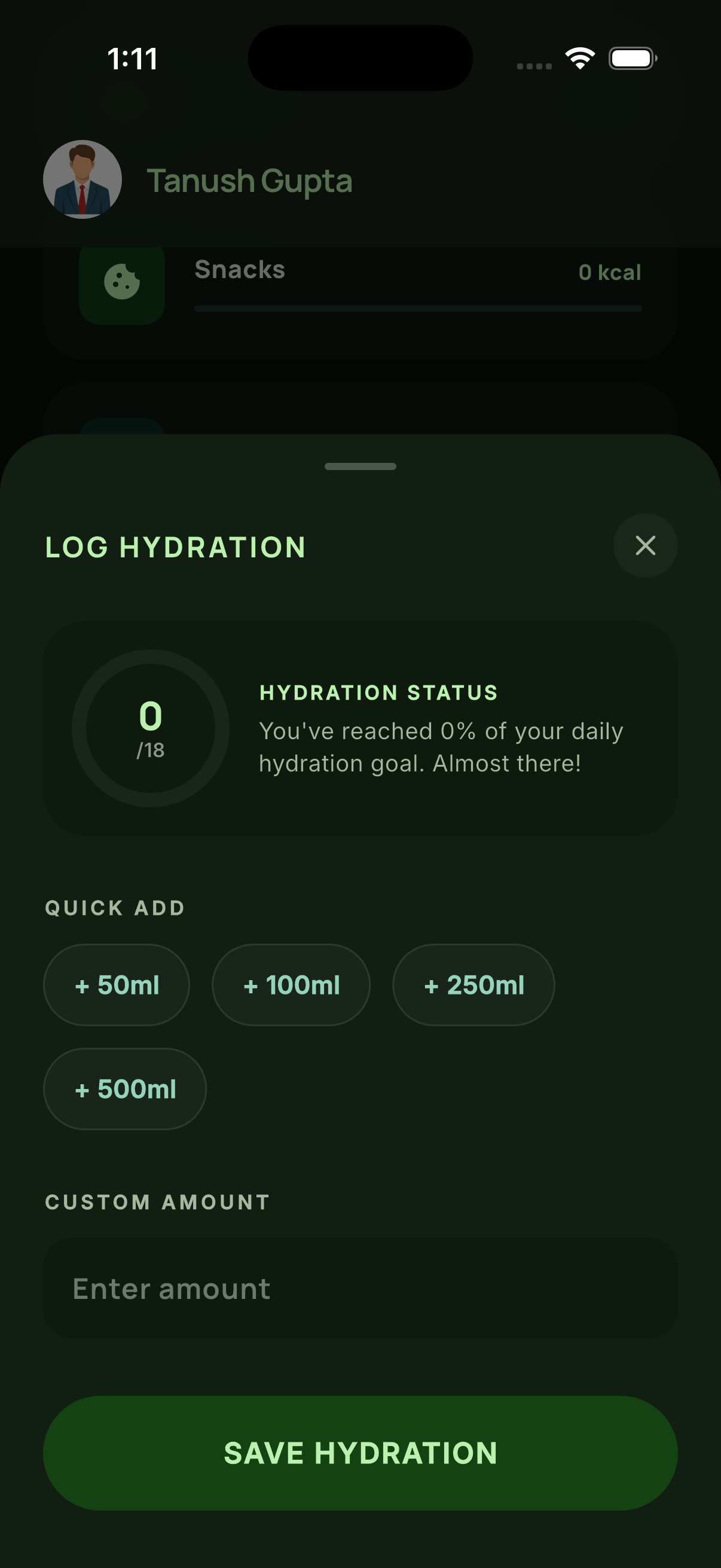Close the Log Hydration sheet

(x=645, y=545)
